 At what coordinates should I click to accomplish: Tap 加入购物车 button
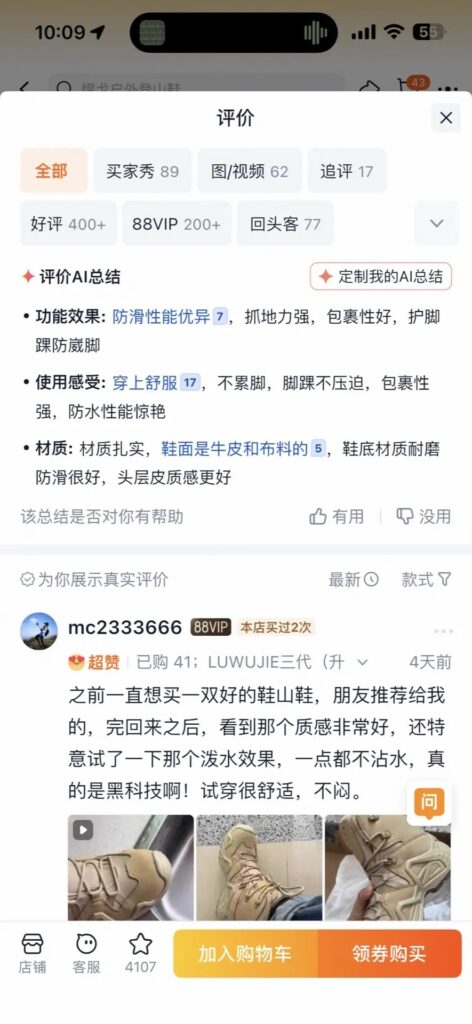pyautogui.click(x=245, y=953)
